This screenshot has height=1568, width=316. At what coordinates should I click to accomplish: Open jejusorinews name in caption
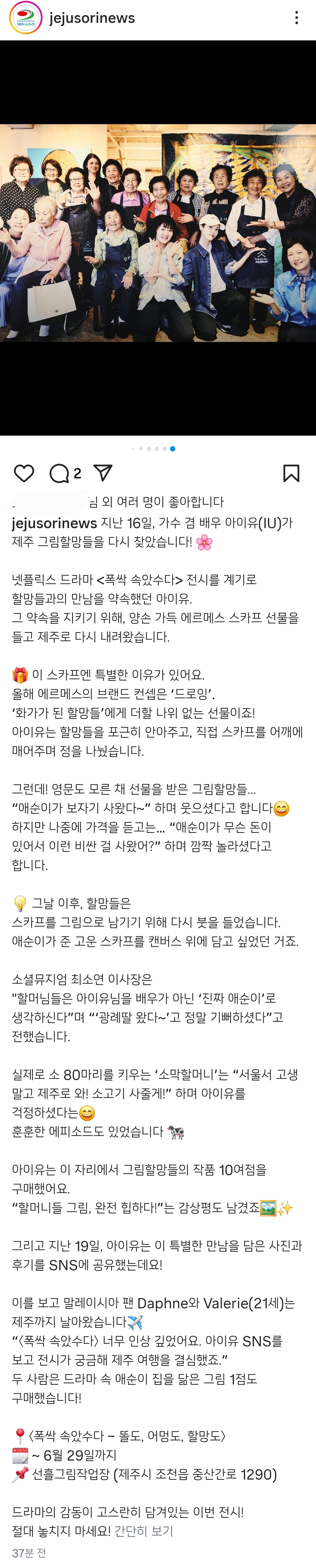point(54,523)
